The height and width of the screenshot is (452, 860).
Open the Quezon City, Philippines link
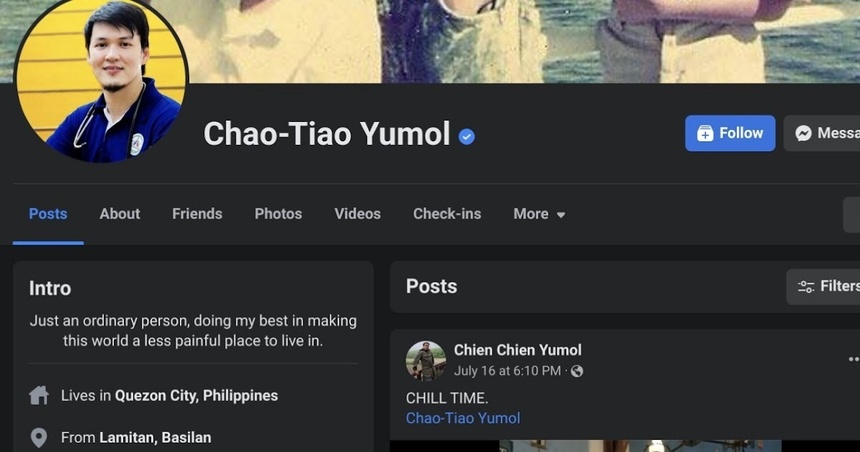(x=196, y=395)
